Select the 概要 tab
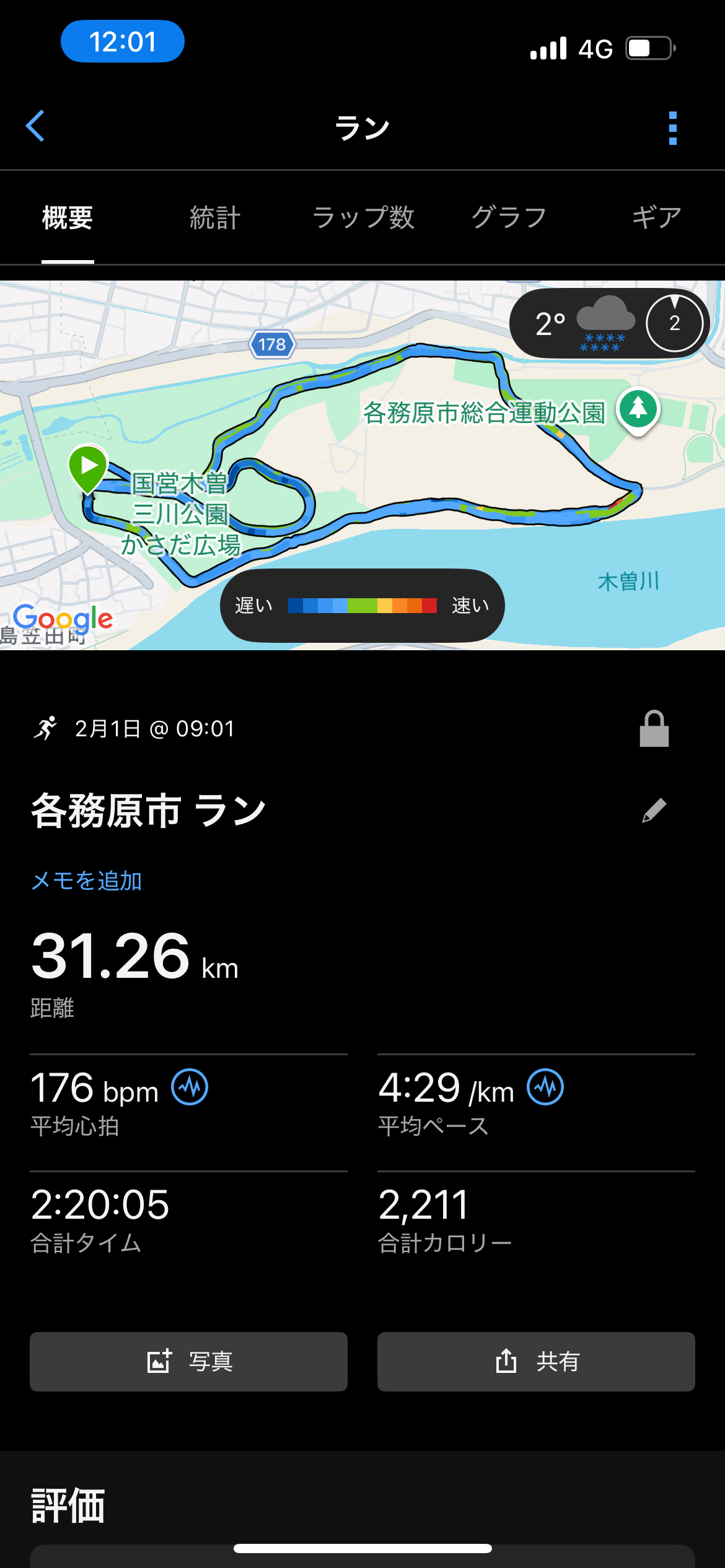Viewport: 725px width, 1568px height. click(x=68, y=218)
